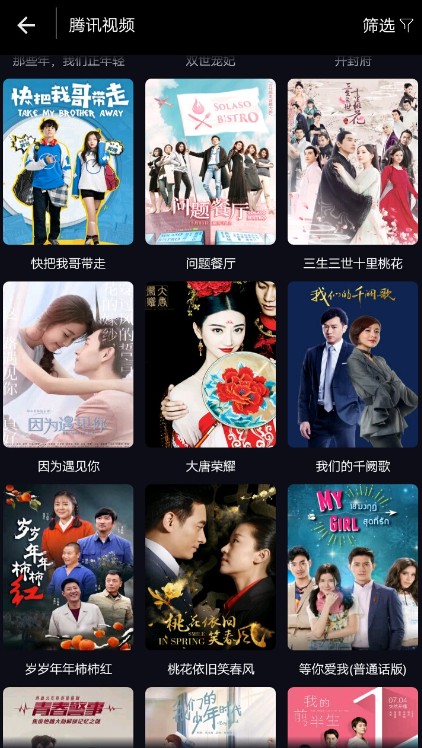Open the 筛选 filter options
422x748 pixels.
click(x=388, y=25)
